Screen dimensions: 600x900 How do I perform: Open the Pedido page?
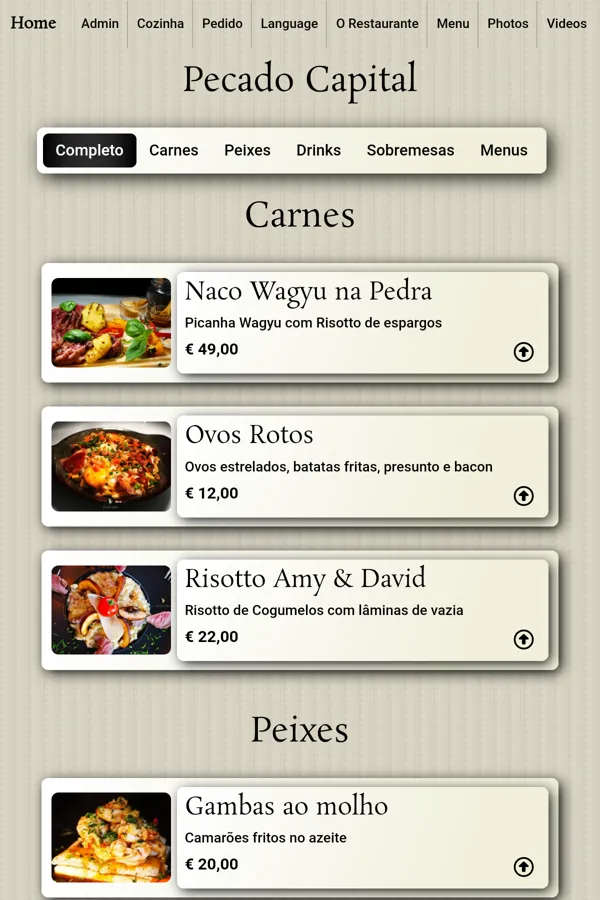[x=222, y=24]
